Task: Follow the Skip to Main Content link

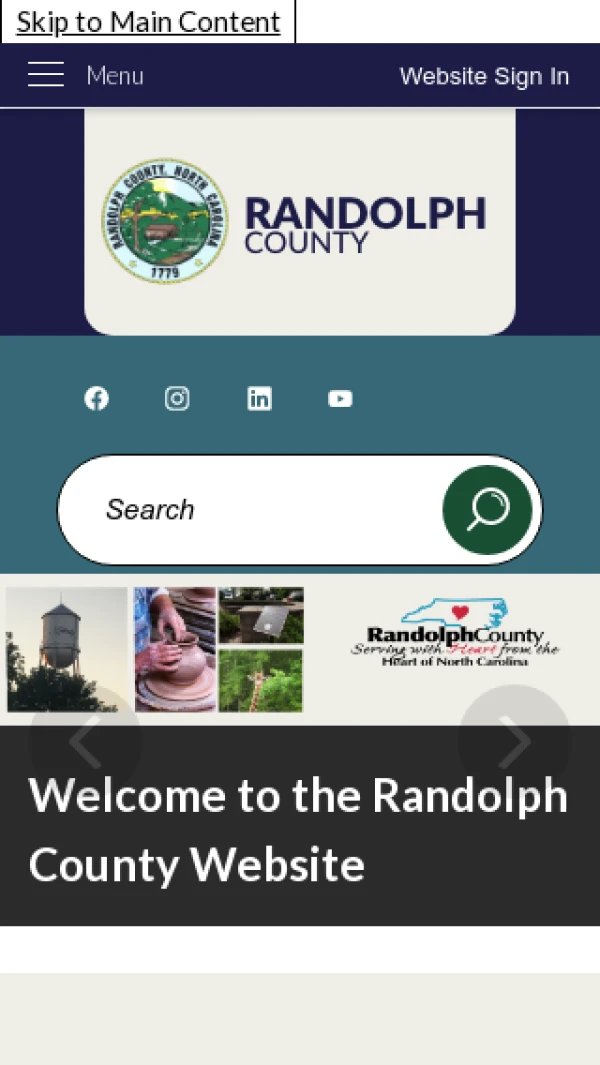Action: click(148, 22)
